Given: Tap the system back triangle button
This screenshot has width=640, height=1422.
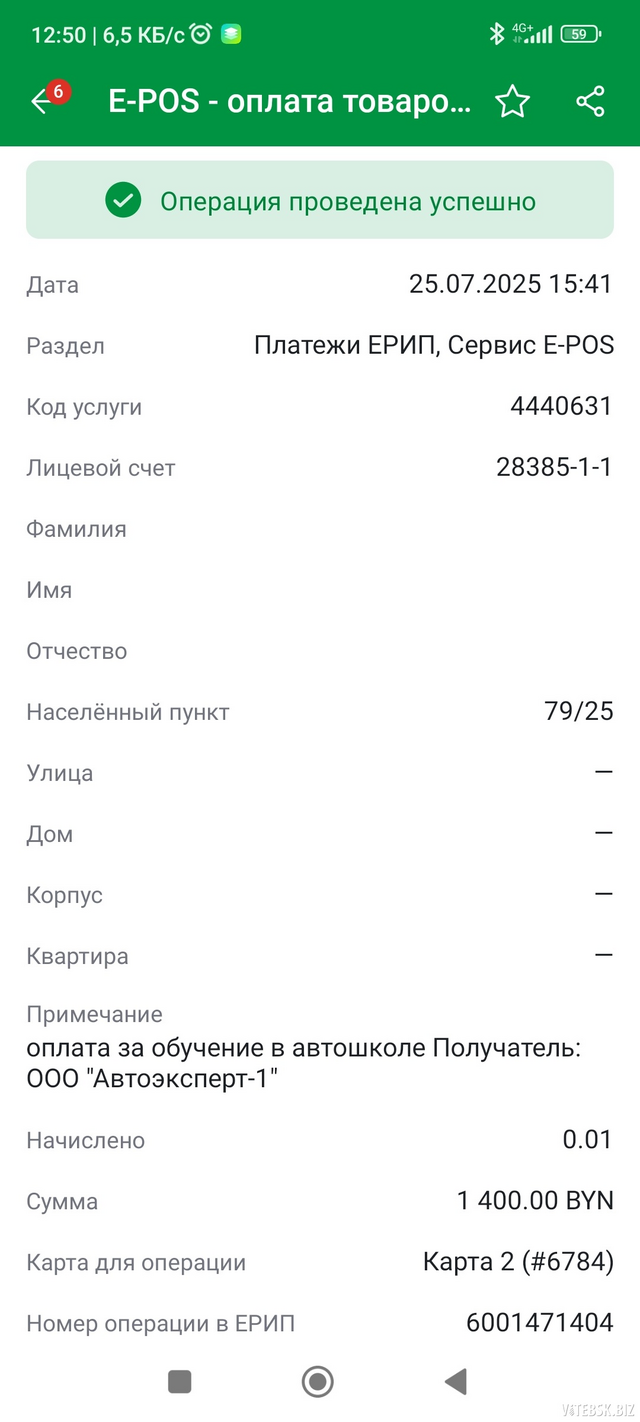Looking at the screenshot, I should [x=456, y=1382].
